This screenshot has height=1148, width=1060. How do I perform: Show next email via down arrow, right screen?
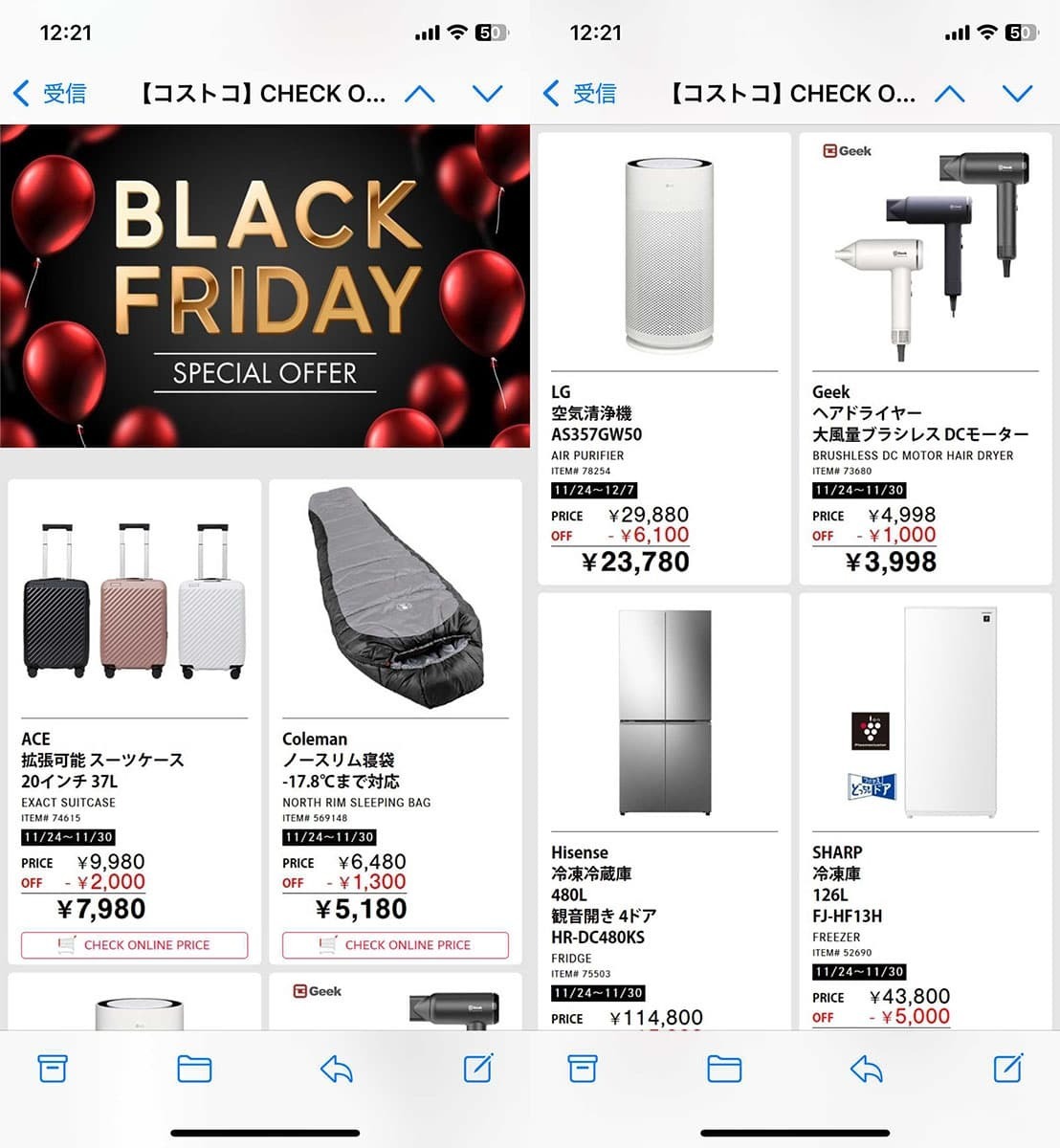point(1018,94)
